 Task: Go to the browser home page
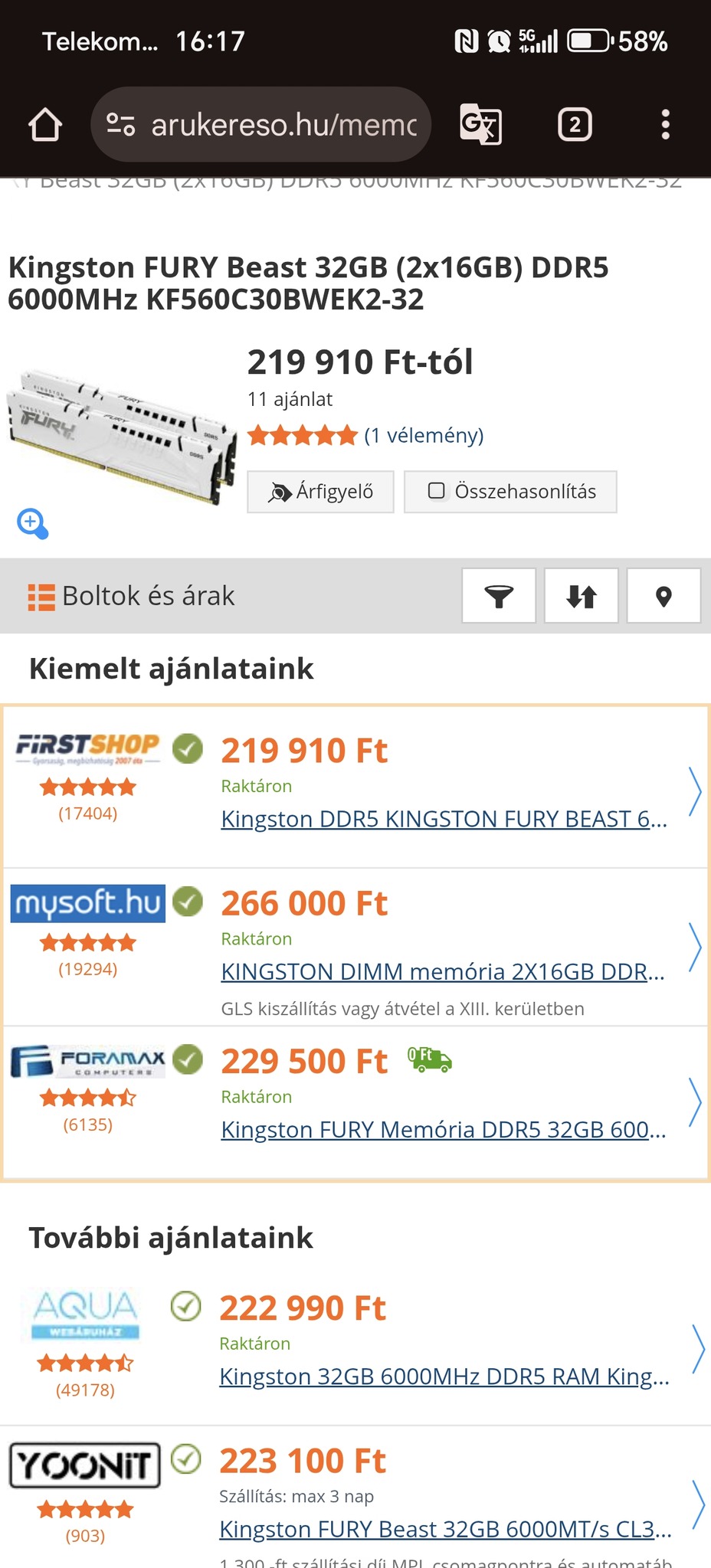click(x=45, y=124)
